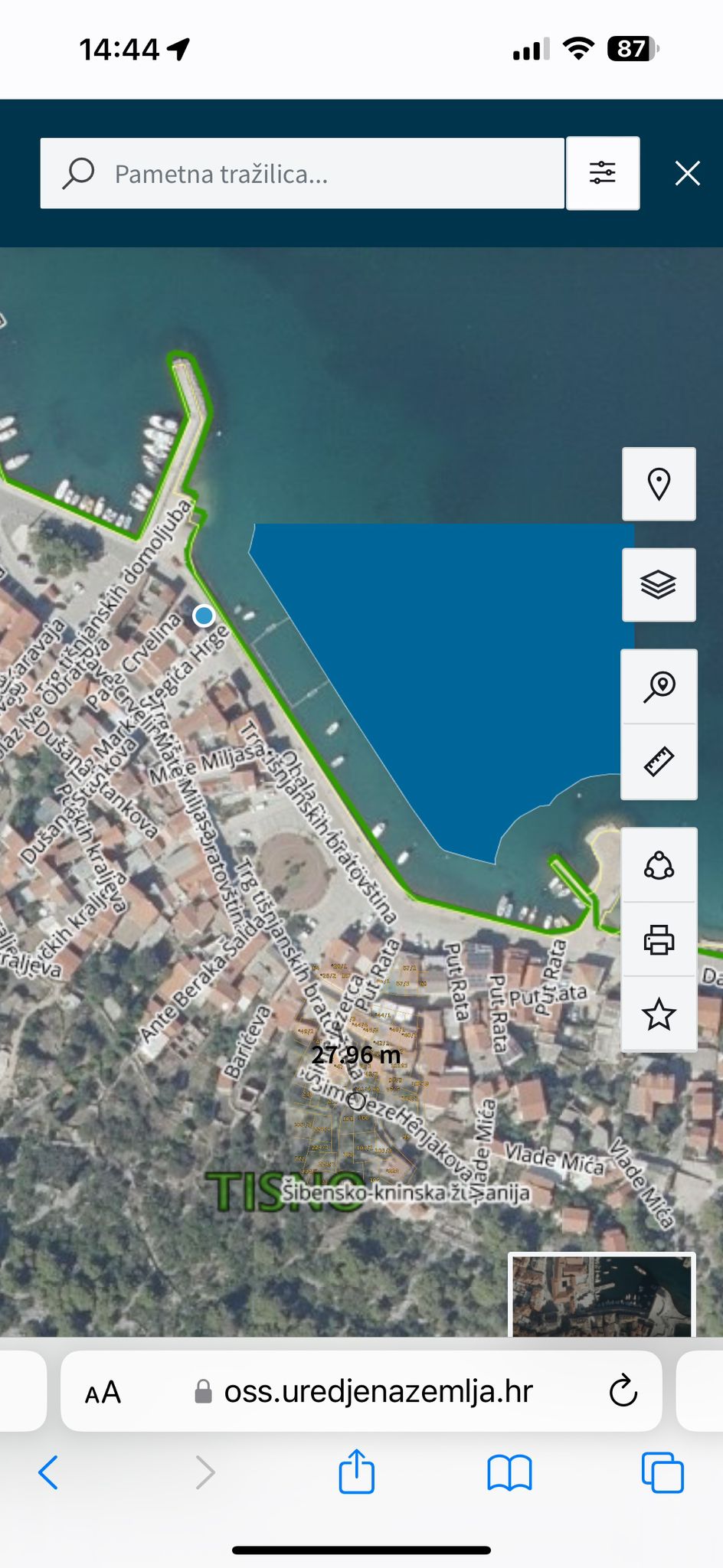Go back to the previous page
Viewport: 723px width, 1568px height.
click(x=48, y=1472)
